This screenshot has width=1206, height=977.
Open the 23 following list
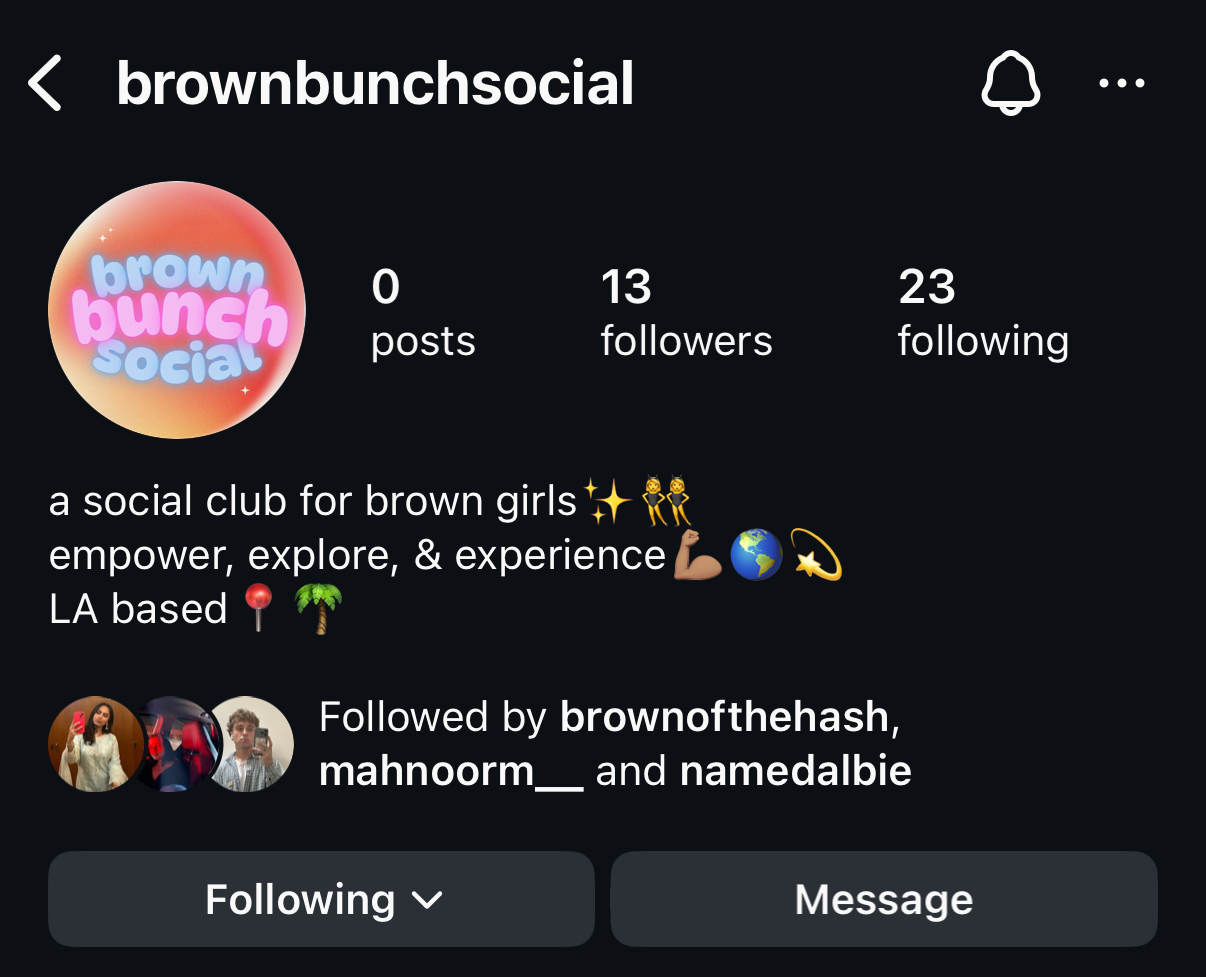982,312
